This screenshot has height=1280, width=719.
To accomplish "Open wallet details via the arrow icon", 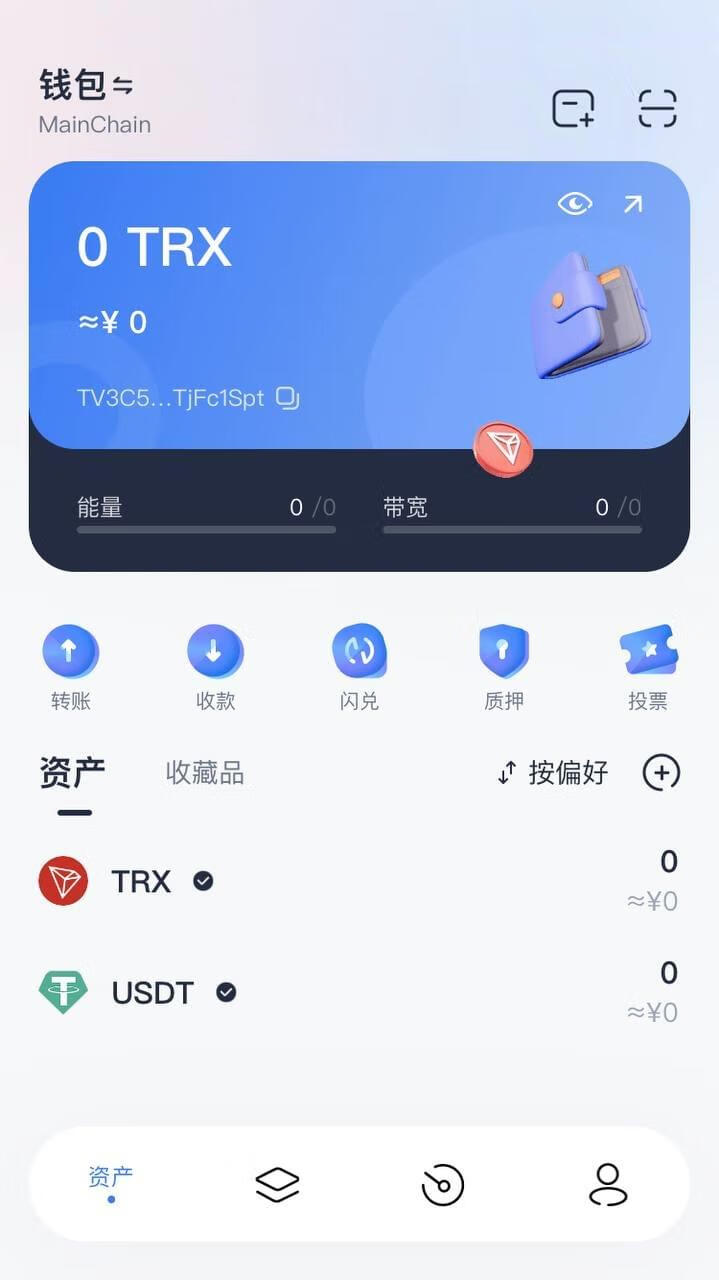I will [632, 204].
